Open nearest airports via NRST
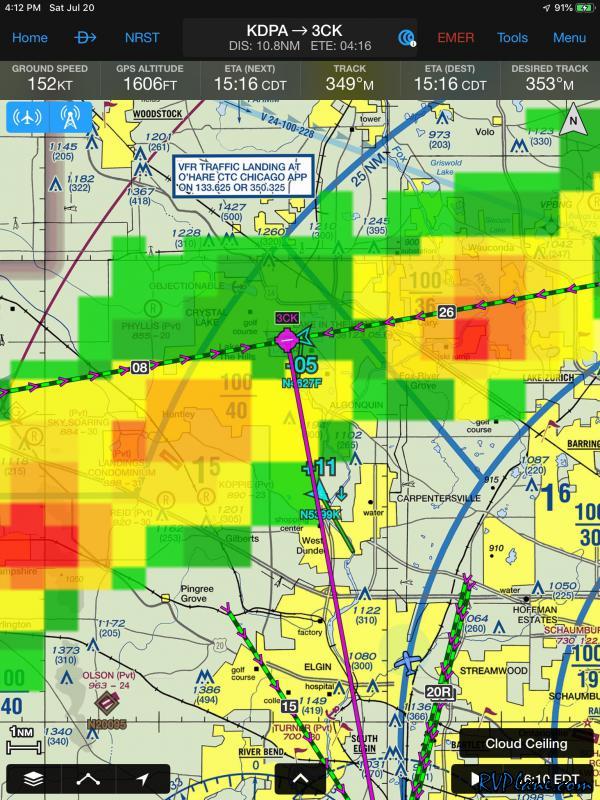 click(141, 38)
